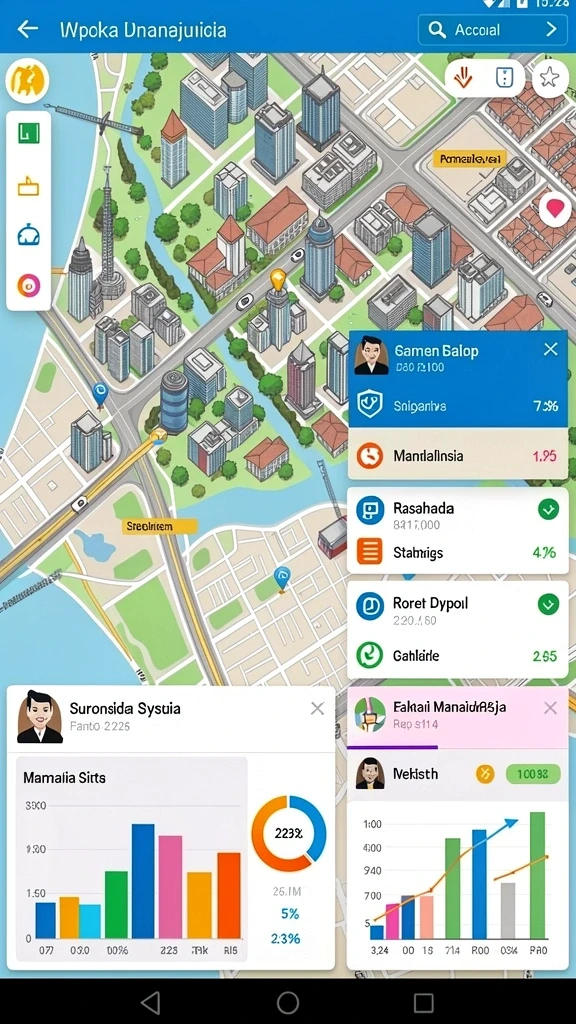Tap the system home button

(288, 1002)
